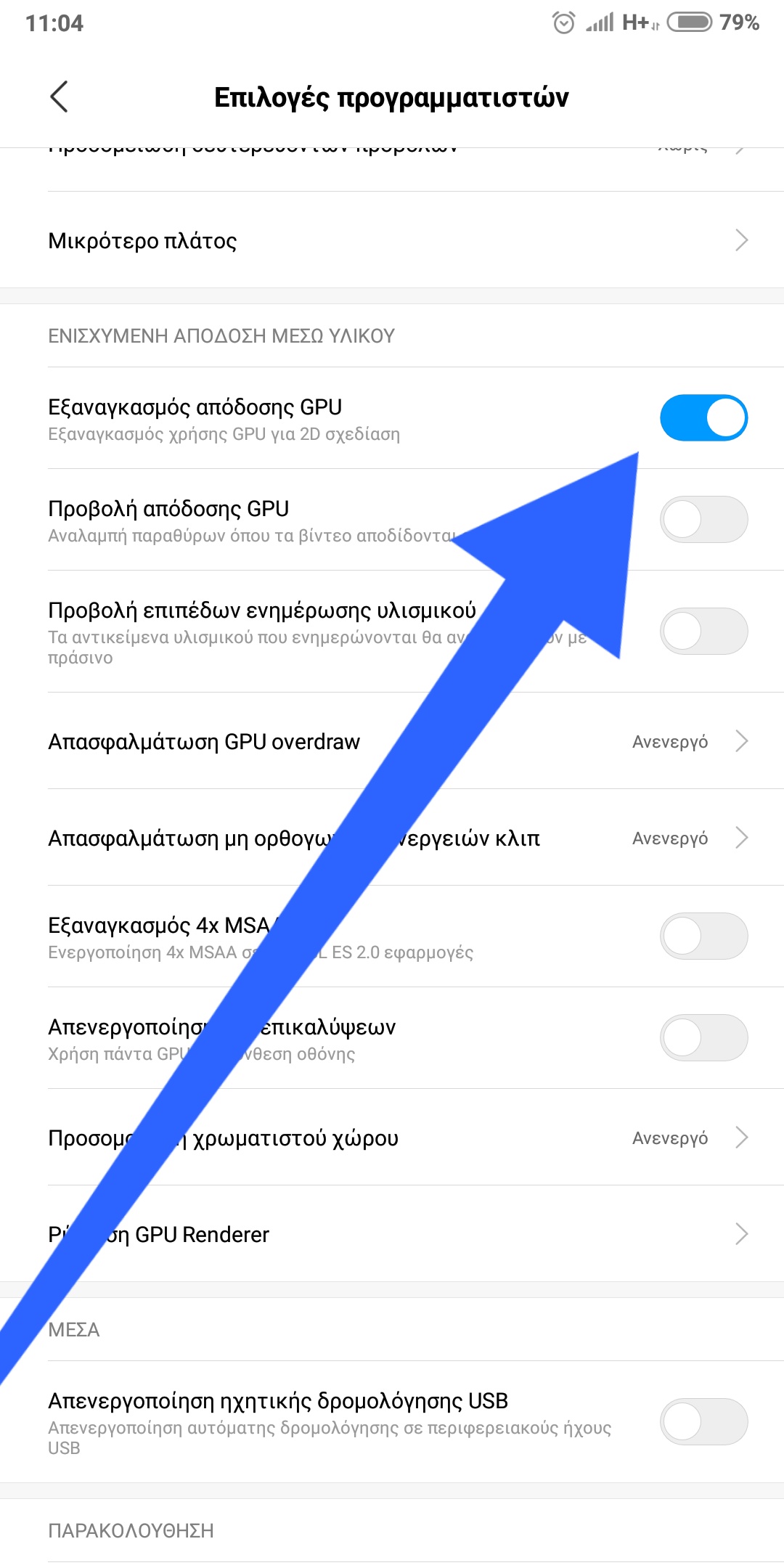
Task: Open Απασφαλμάτωση GPU overdraw options
Action: (392, 741)
